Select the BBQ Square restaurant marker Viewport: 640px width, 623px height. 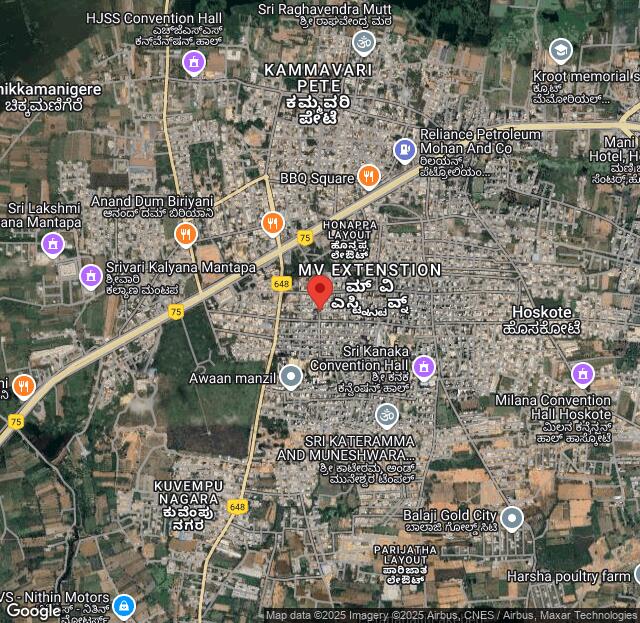click(x=369, y=177)
